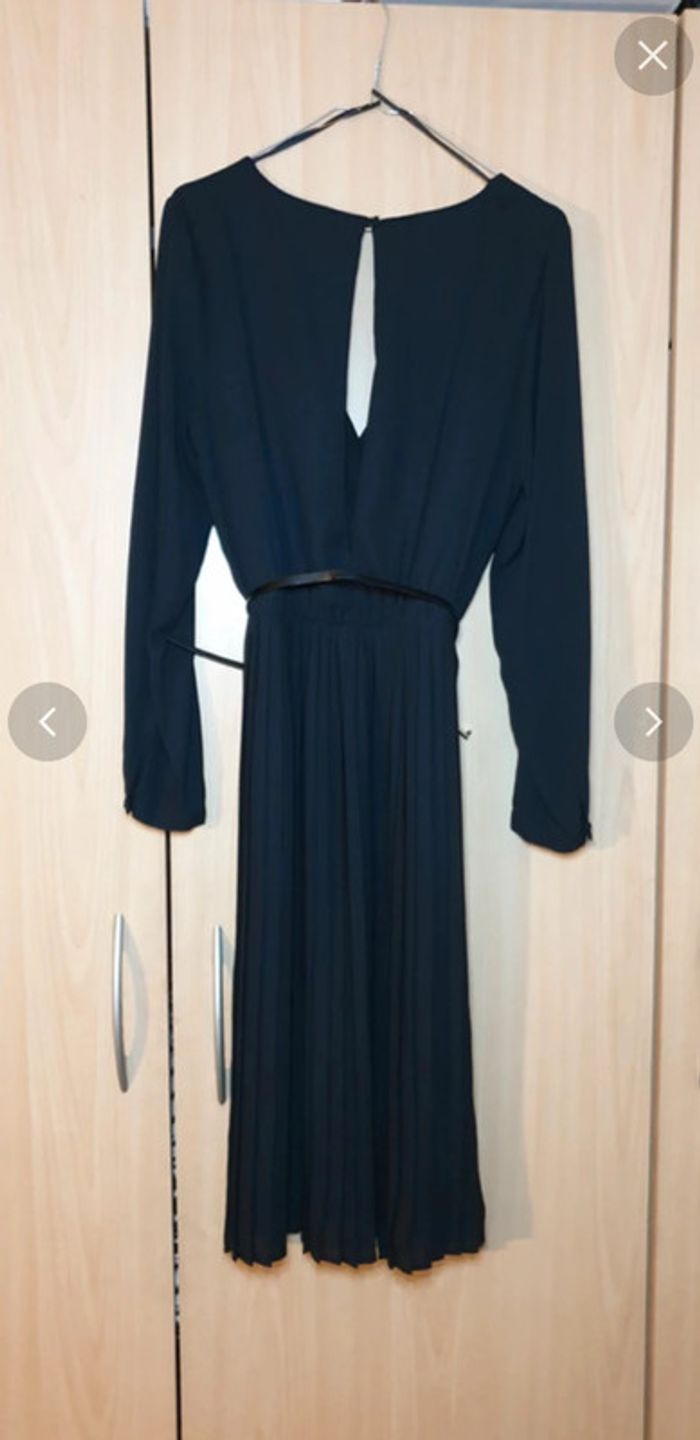This screenshot has width=700, height=1440.
Task: Close the full-screen photo viewer
Action: (652, 56)
